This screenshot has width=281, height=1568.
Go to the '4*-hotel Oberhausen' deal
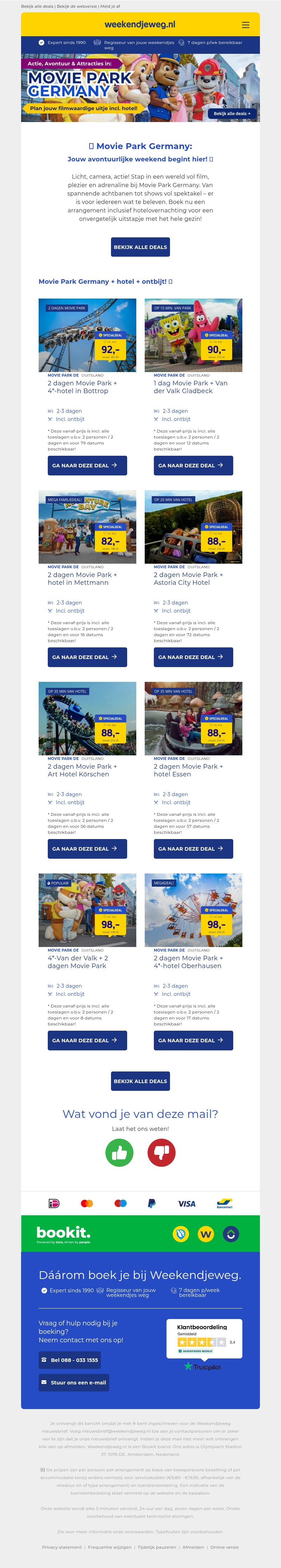coord(193,1040)
